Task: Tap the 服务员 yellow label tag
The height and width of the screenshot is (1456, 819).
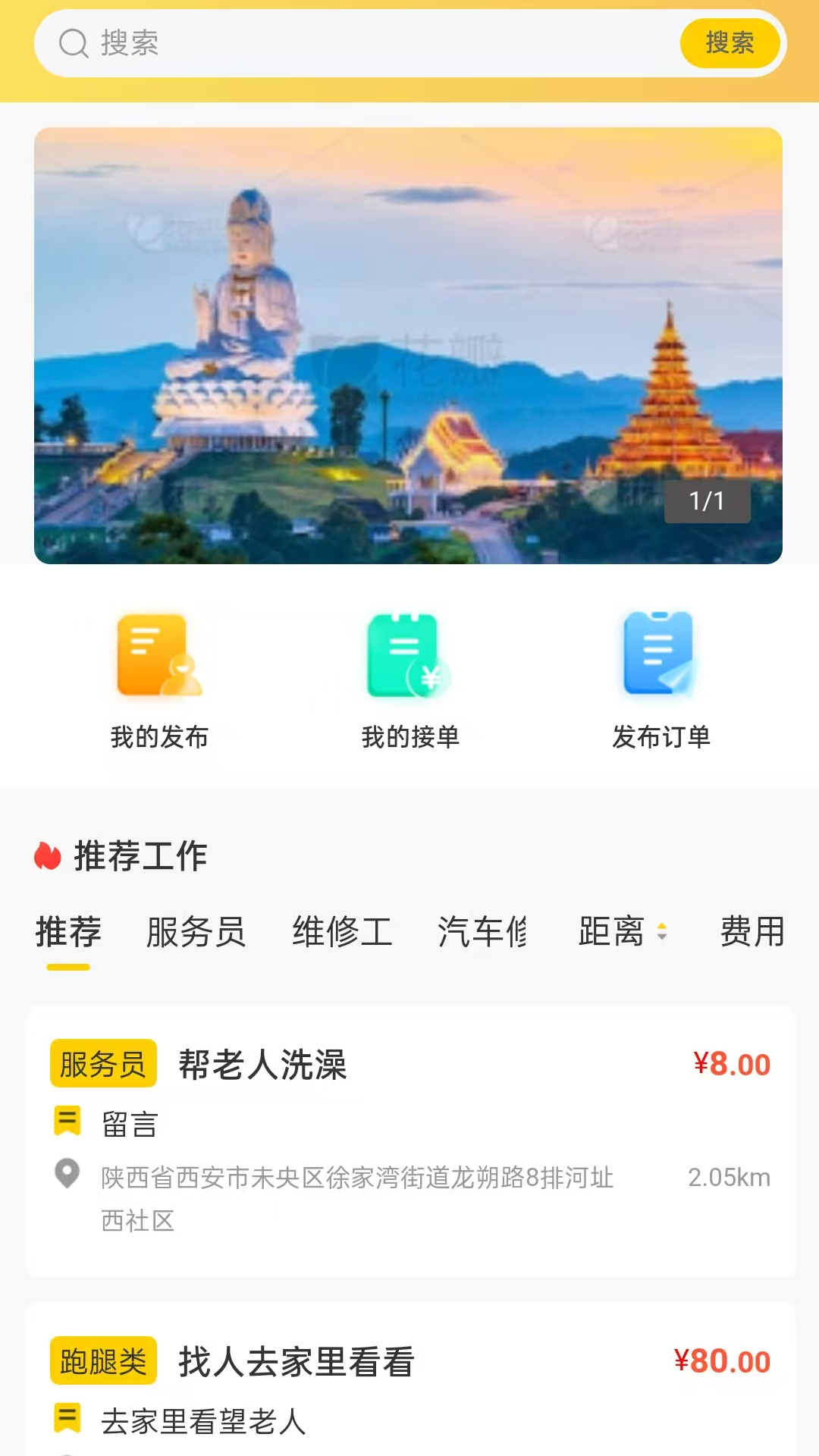Action: click(102, 1064)
